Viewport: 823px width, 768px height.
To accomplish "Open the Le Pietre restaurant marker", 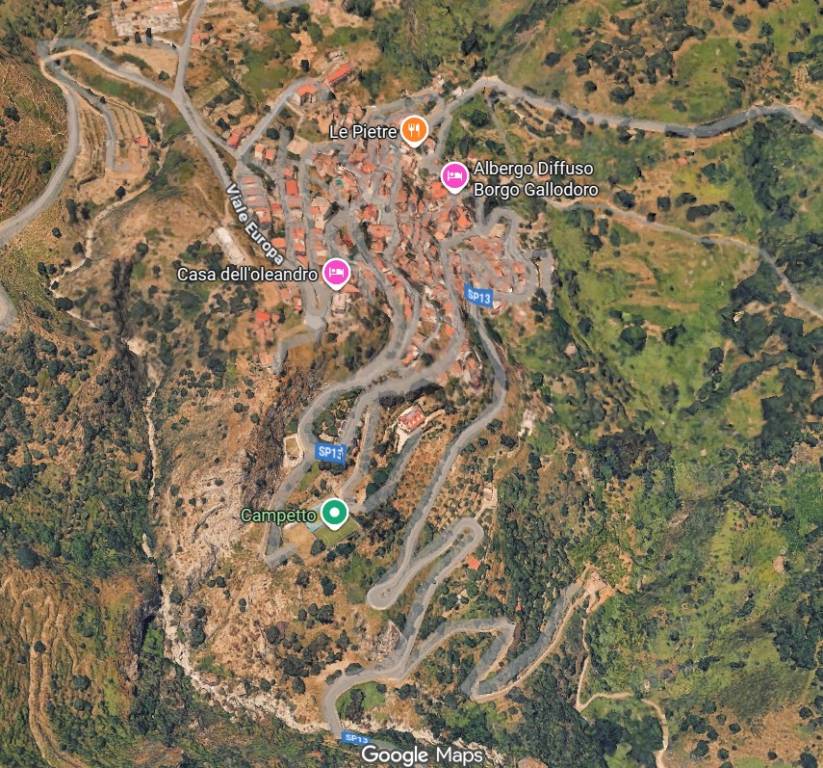I will 414,129.
